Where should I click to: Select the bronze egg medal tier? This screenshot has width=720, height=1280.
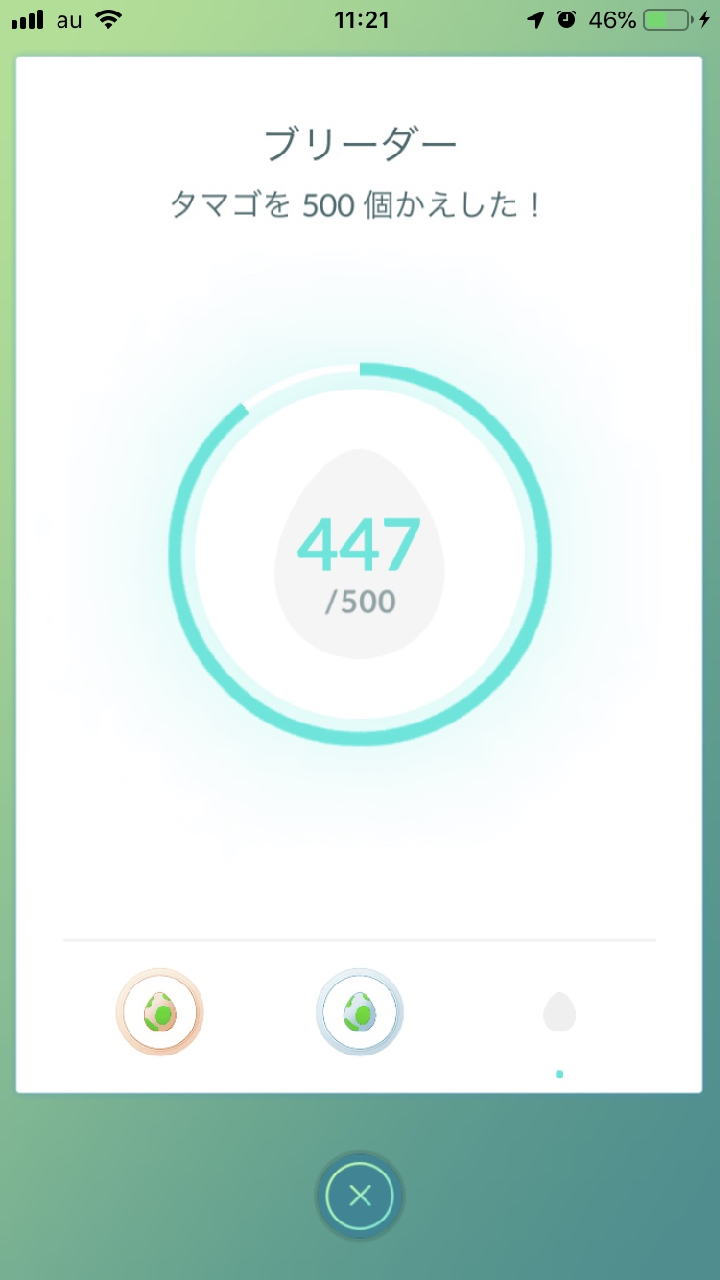click(160, 1012)
